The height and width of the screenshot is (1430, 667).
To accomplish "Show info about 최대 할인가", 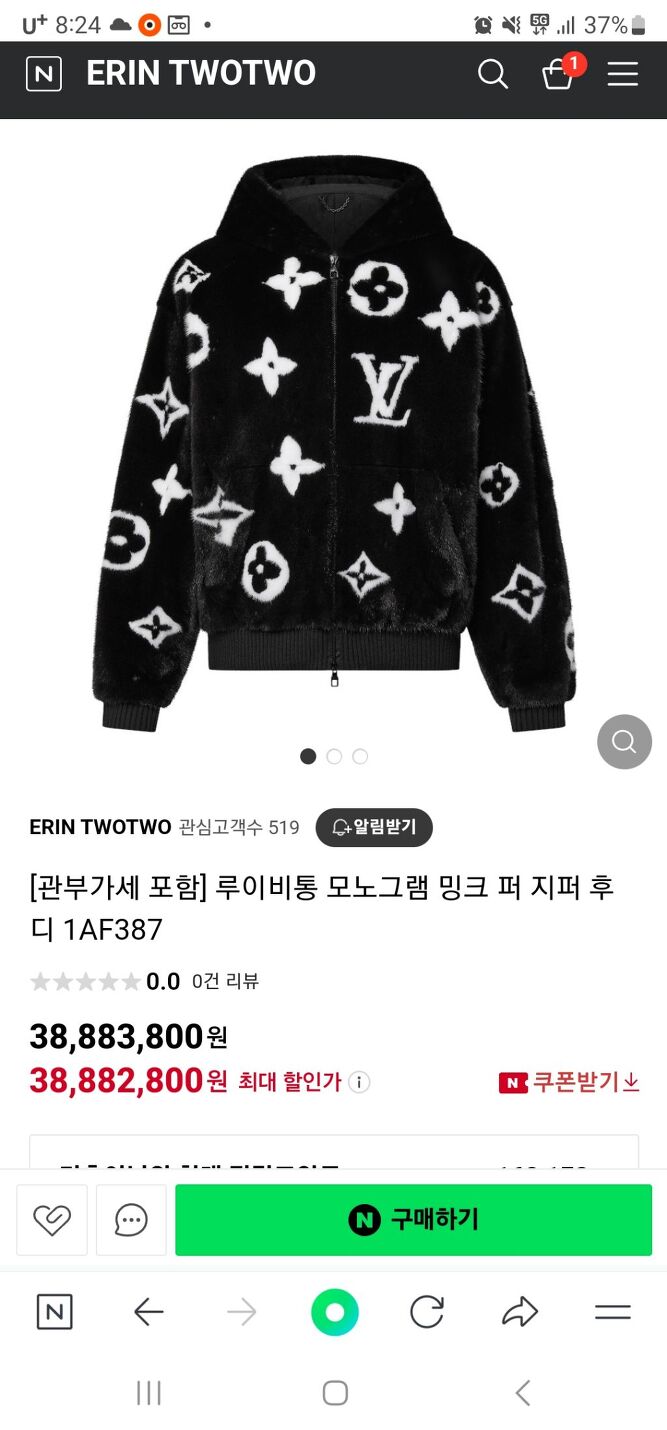I will [359, 1082].
